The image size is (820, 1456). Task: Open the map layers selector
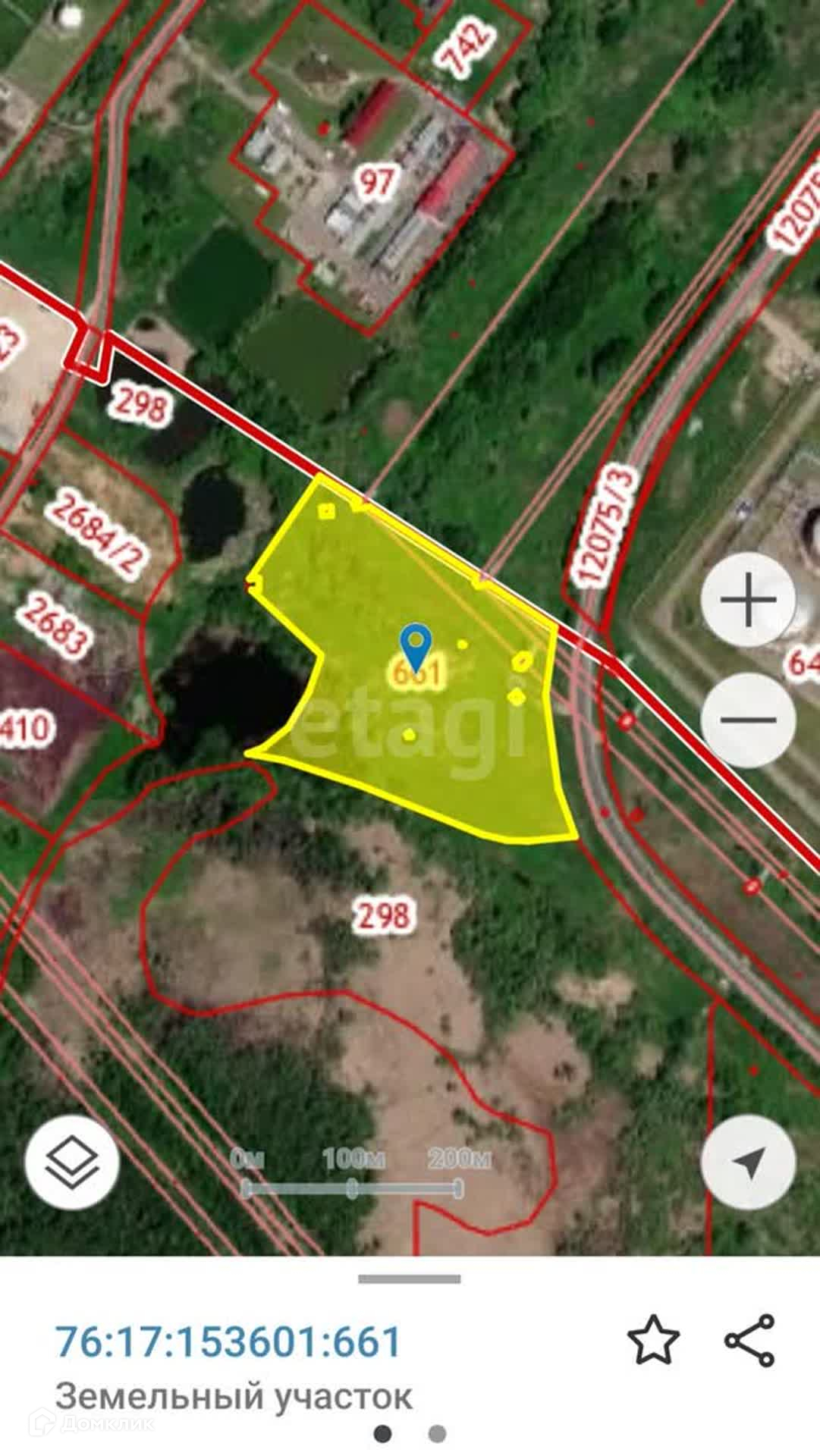click(x=72, y=1161)
